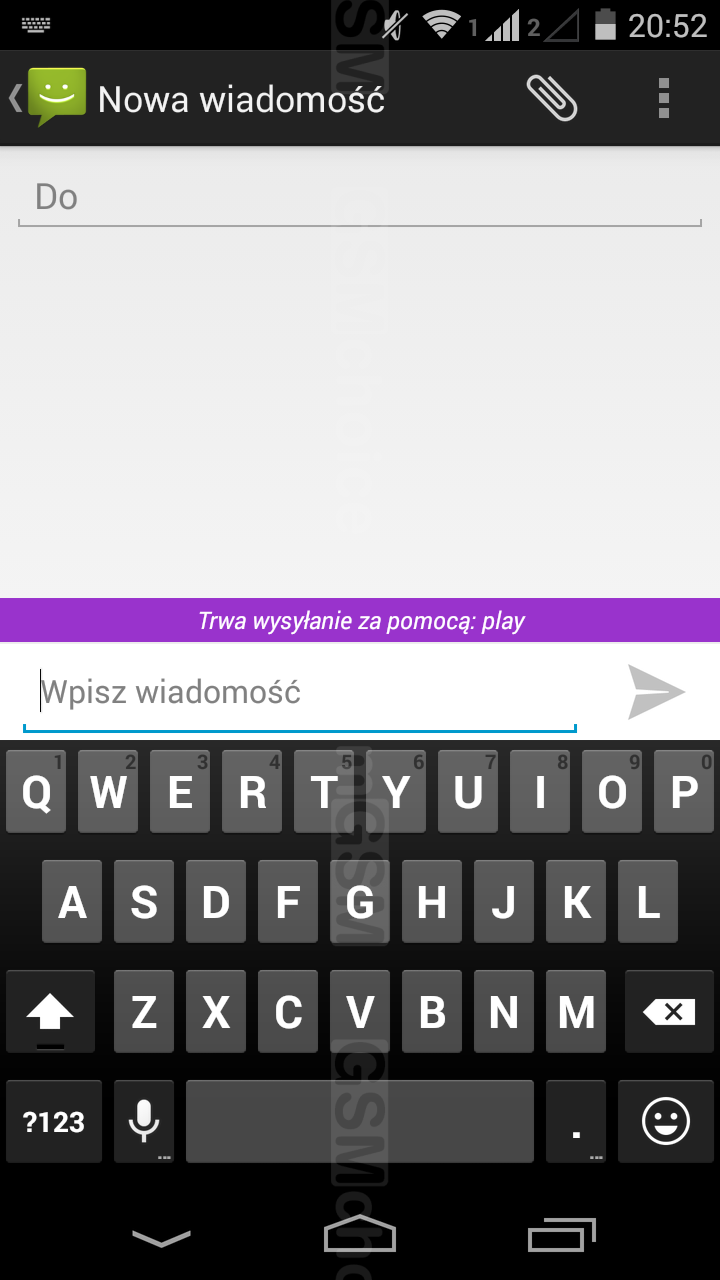Go to the home screen
720x1280 pixels.
360,1235
